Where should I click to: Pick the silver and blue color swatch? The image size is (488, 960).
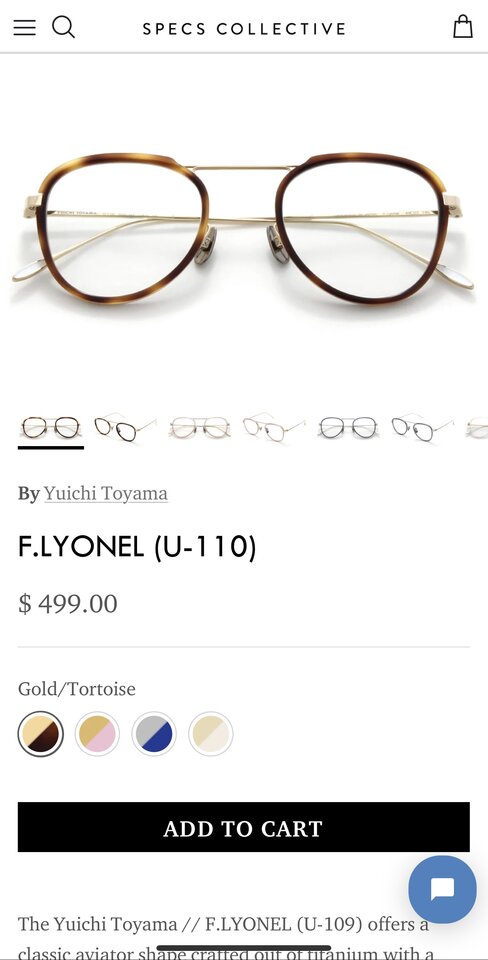[x=154, y=733]
